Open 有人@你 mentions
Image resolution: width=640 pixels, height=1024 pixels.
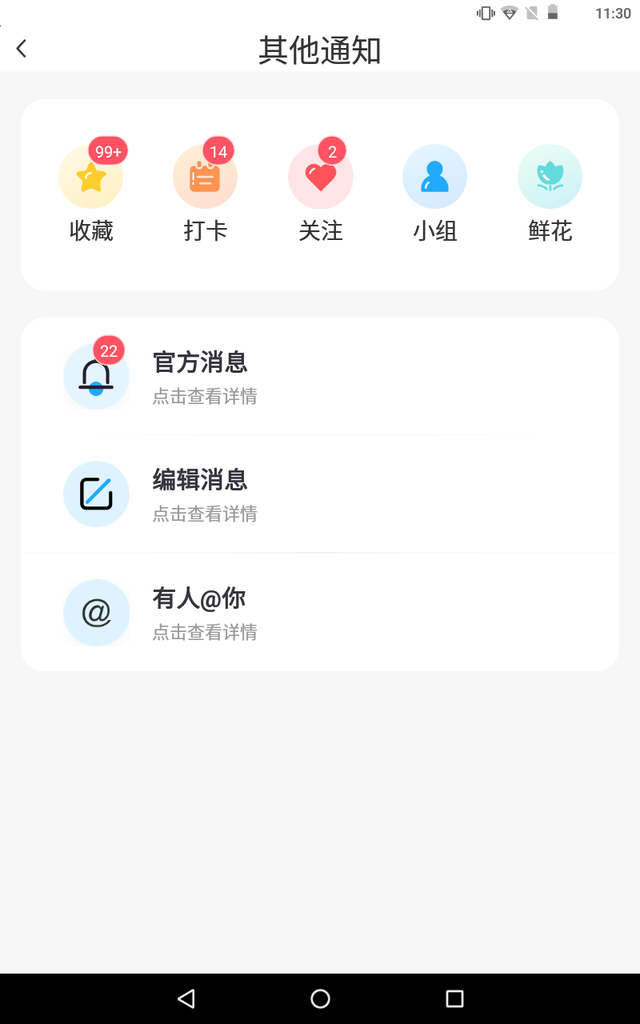(320, 612)
